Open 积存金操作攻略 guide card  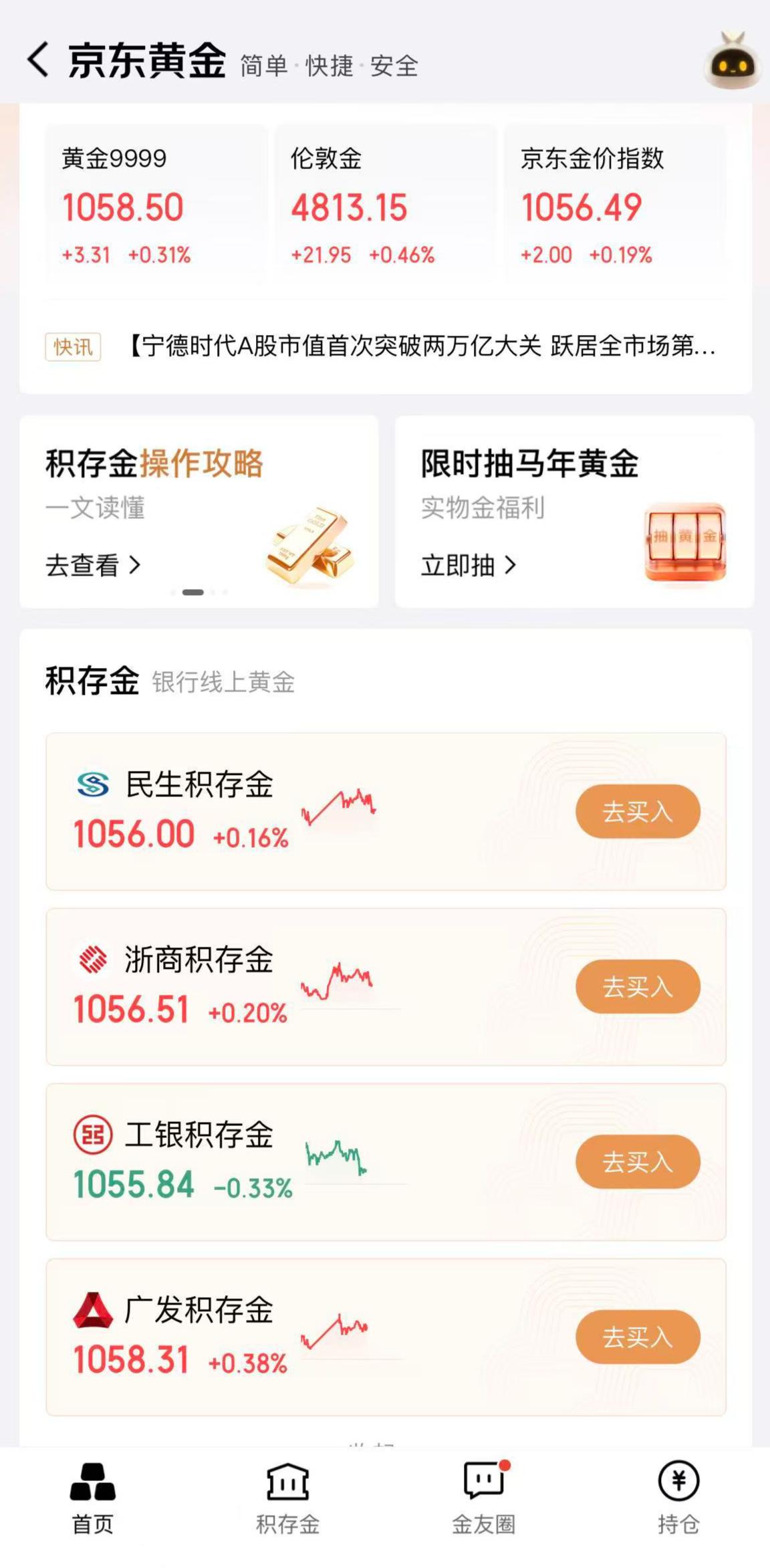199,512
